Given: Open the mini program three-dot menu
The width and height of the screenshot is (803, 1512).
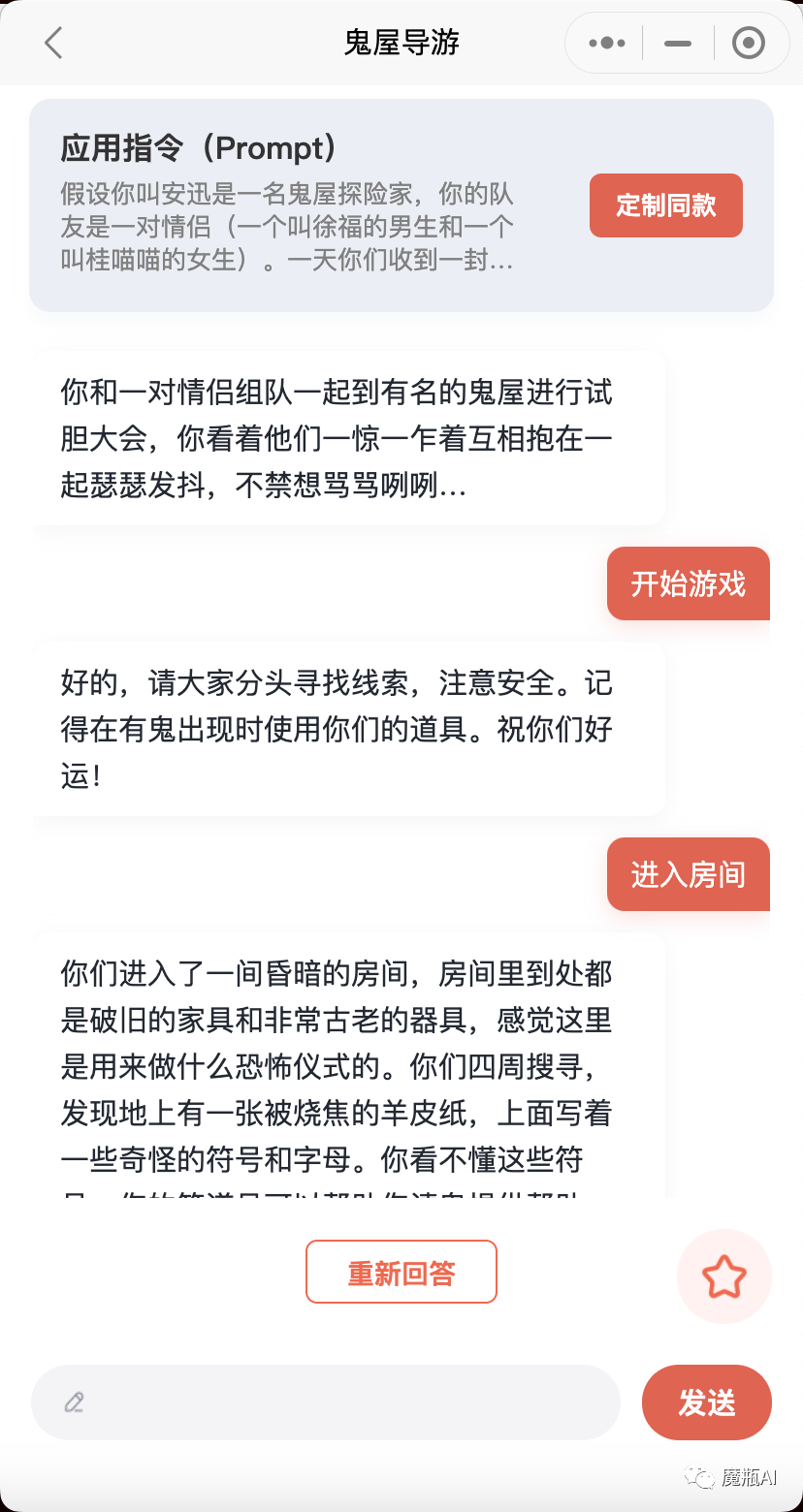Looking at the screenshot, I should pos(607,43).
